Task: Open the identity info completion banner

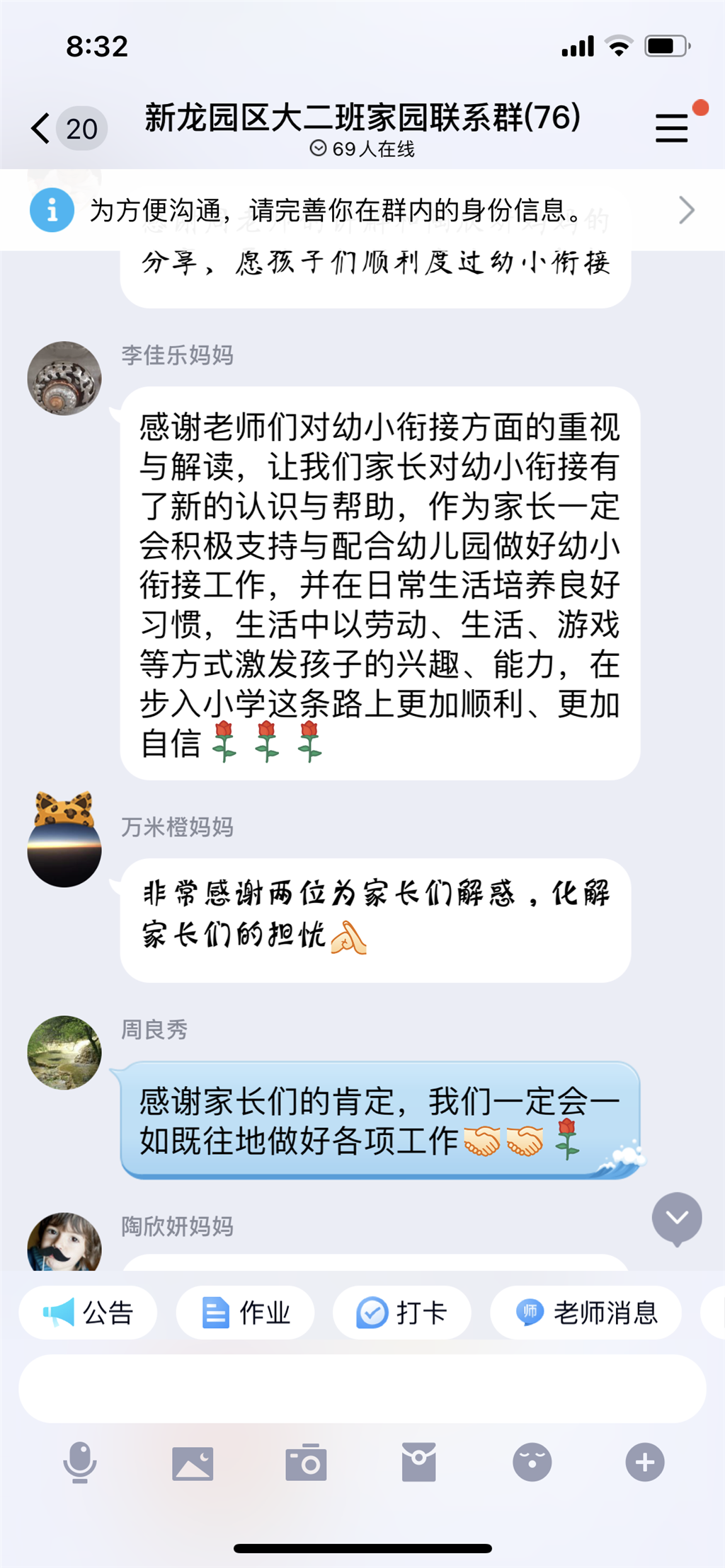Action: point(362,210)
